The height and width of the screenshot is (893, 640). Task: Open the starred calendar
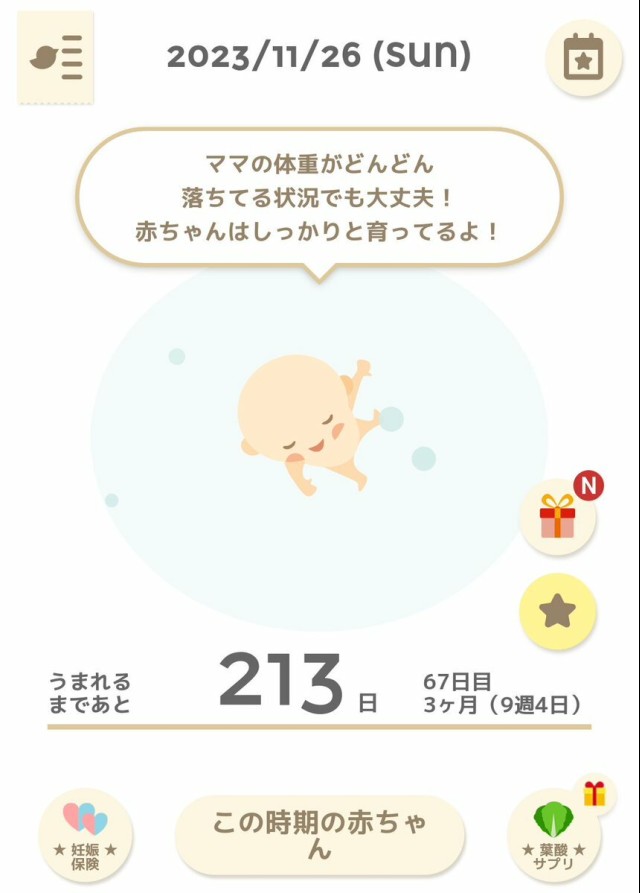(583, 59)
